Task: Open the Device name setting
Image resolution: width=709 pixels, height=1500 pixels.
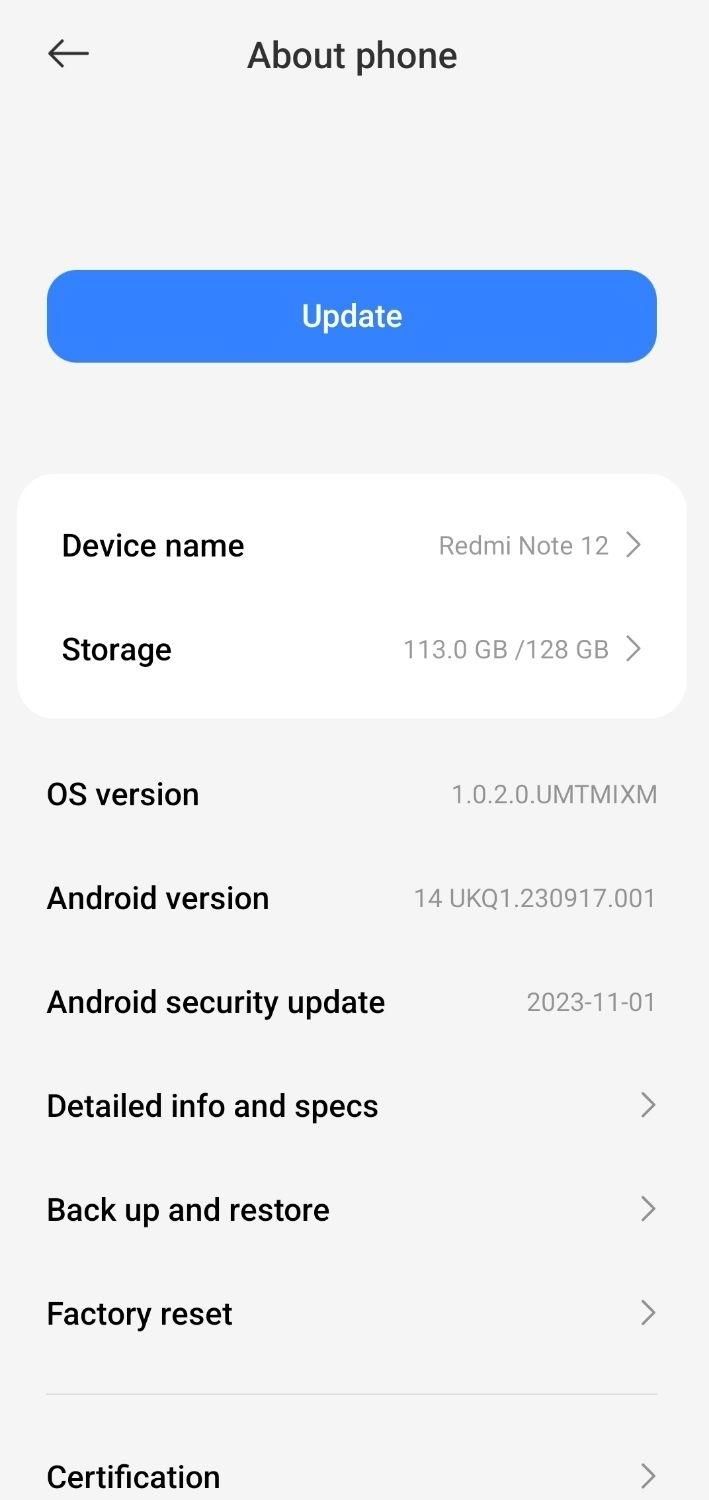Action: (352, 545)
